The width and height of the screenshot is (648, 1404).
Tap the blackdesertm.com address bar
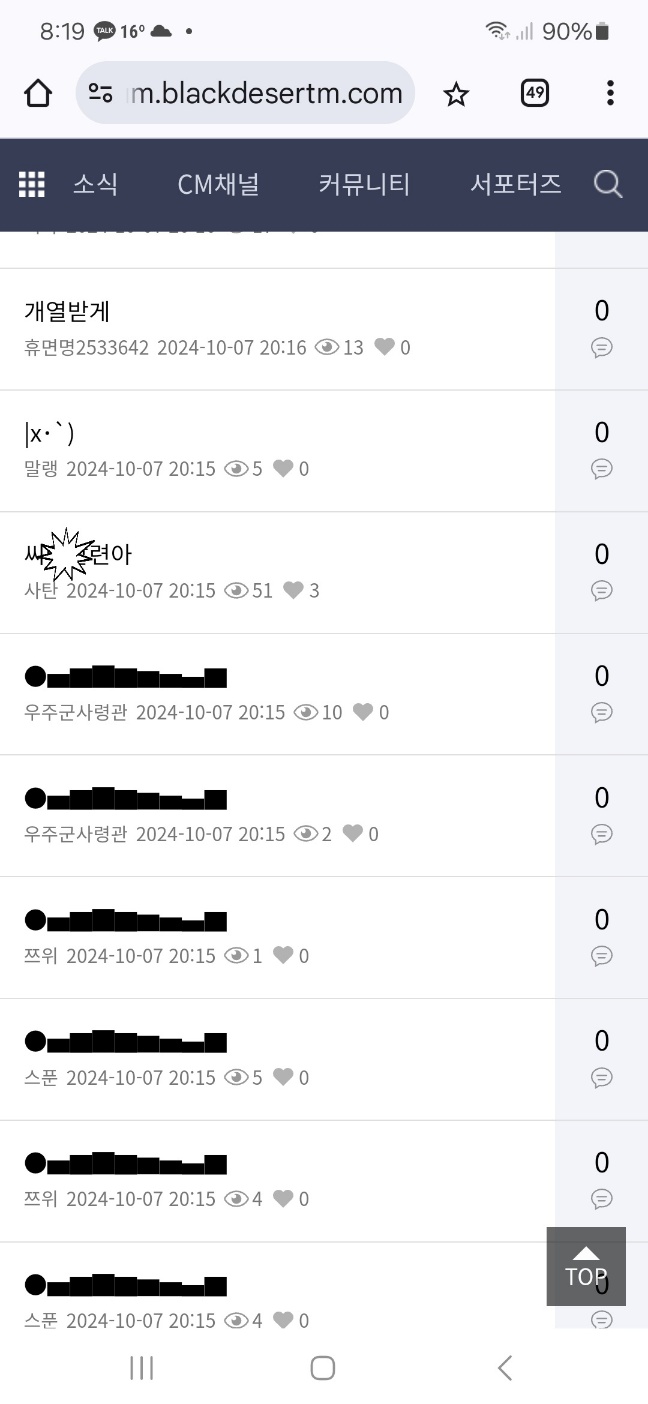click(245, 93)
